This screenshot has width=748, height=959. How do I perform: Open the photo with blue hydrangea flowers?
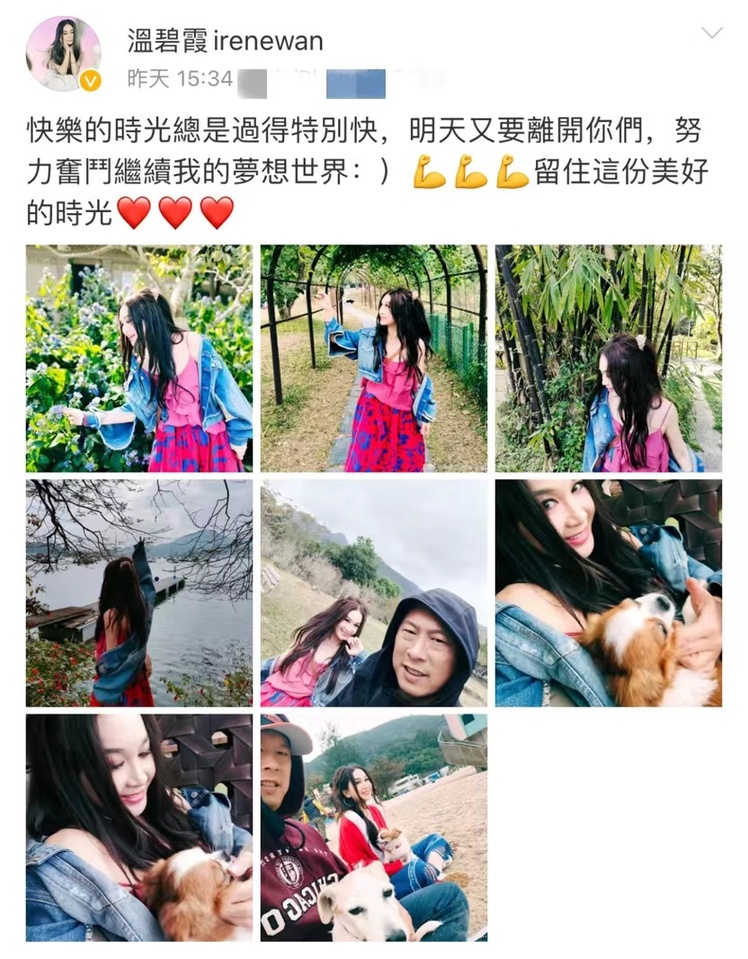tap(139, 358)
